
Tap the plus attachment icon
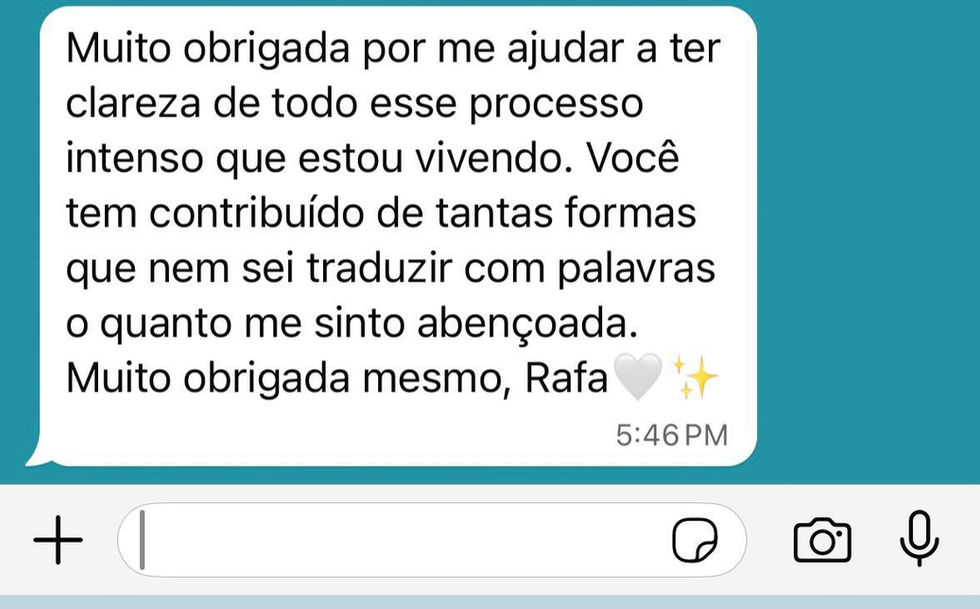click(x=58, y=541)
